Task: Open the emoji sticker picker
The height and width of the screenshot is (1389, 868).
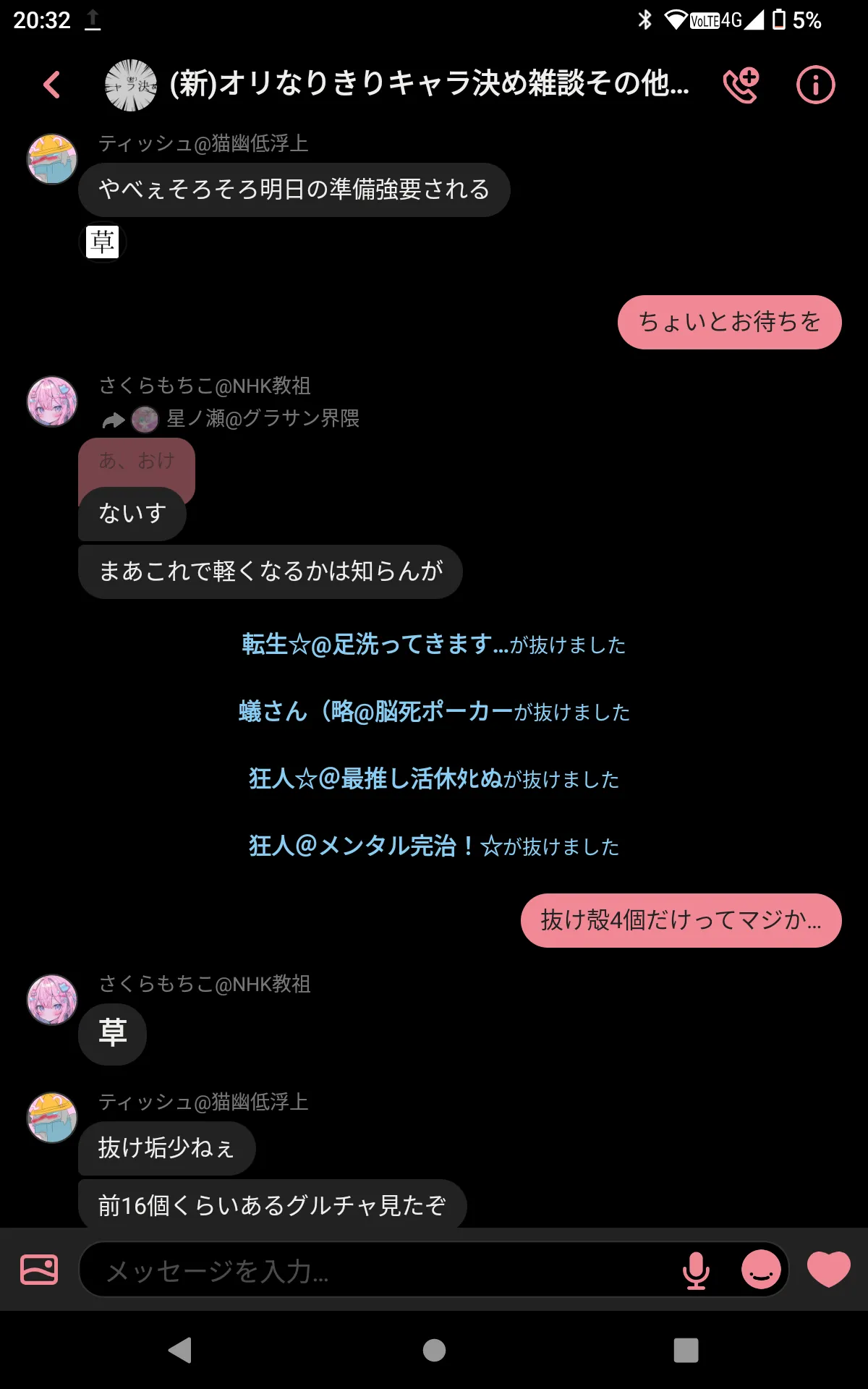Action: coord(761,1270)
